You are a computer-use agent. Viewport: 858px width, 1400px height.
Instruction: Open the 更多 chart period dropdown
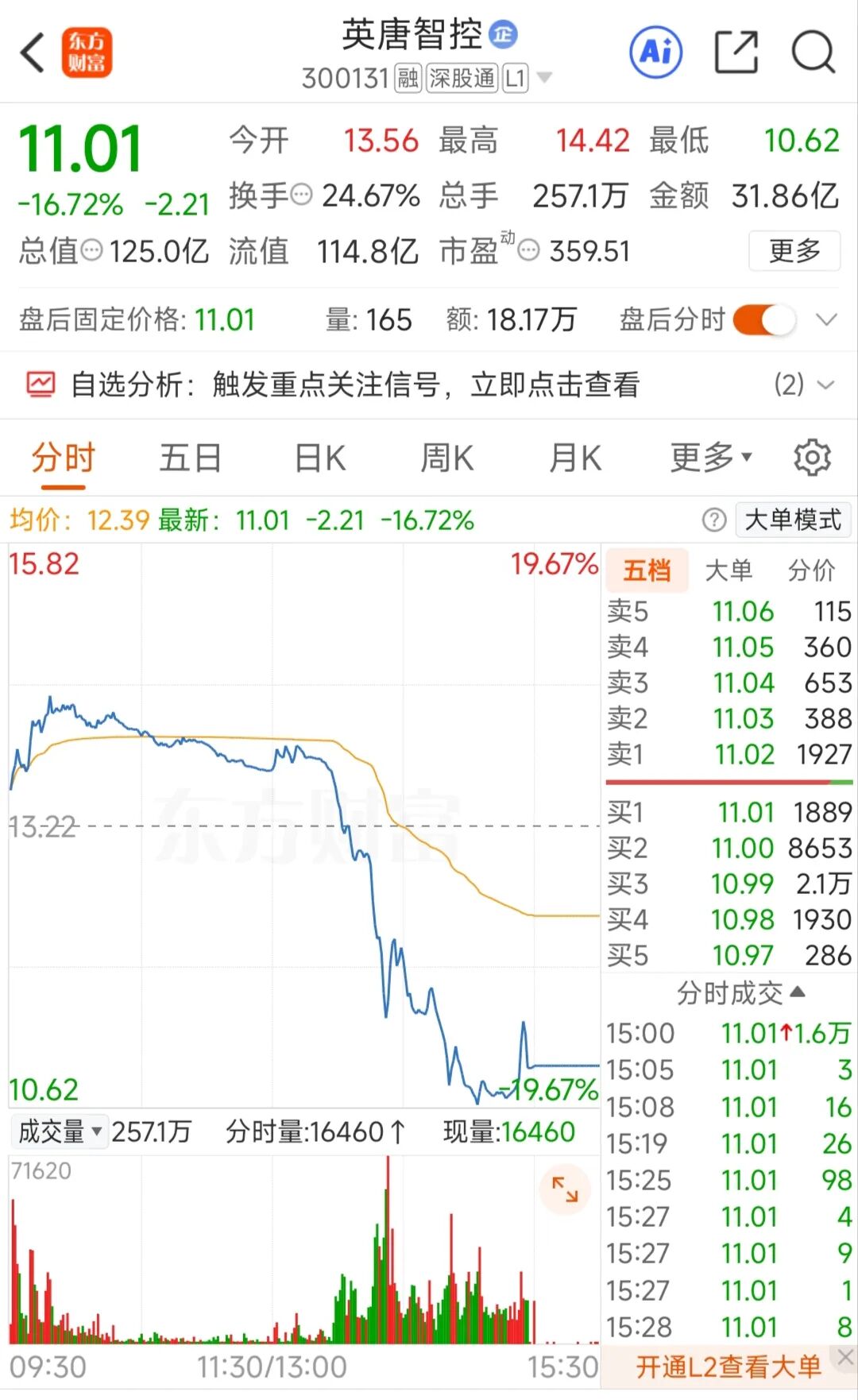[709, 458]
